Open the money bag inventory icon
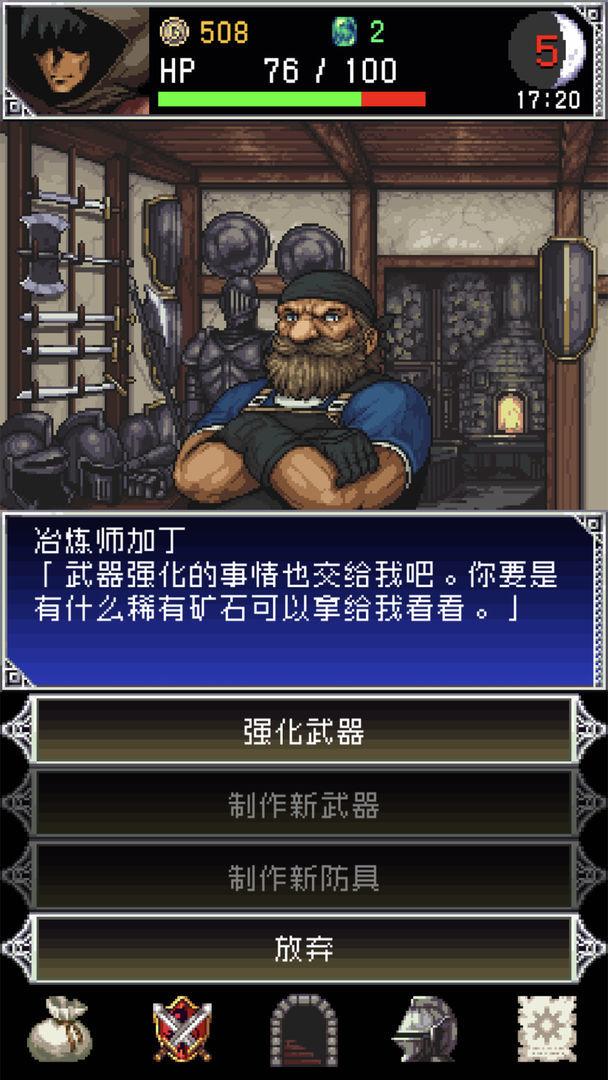The image size is (608, 1080). coord(58,1030)
